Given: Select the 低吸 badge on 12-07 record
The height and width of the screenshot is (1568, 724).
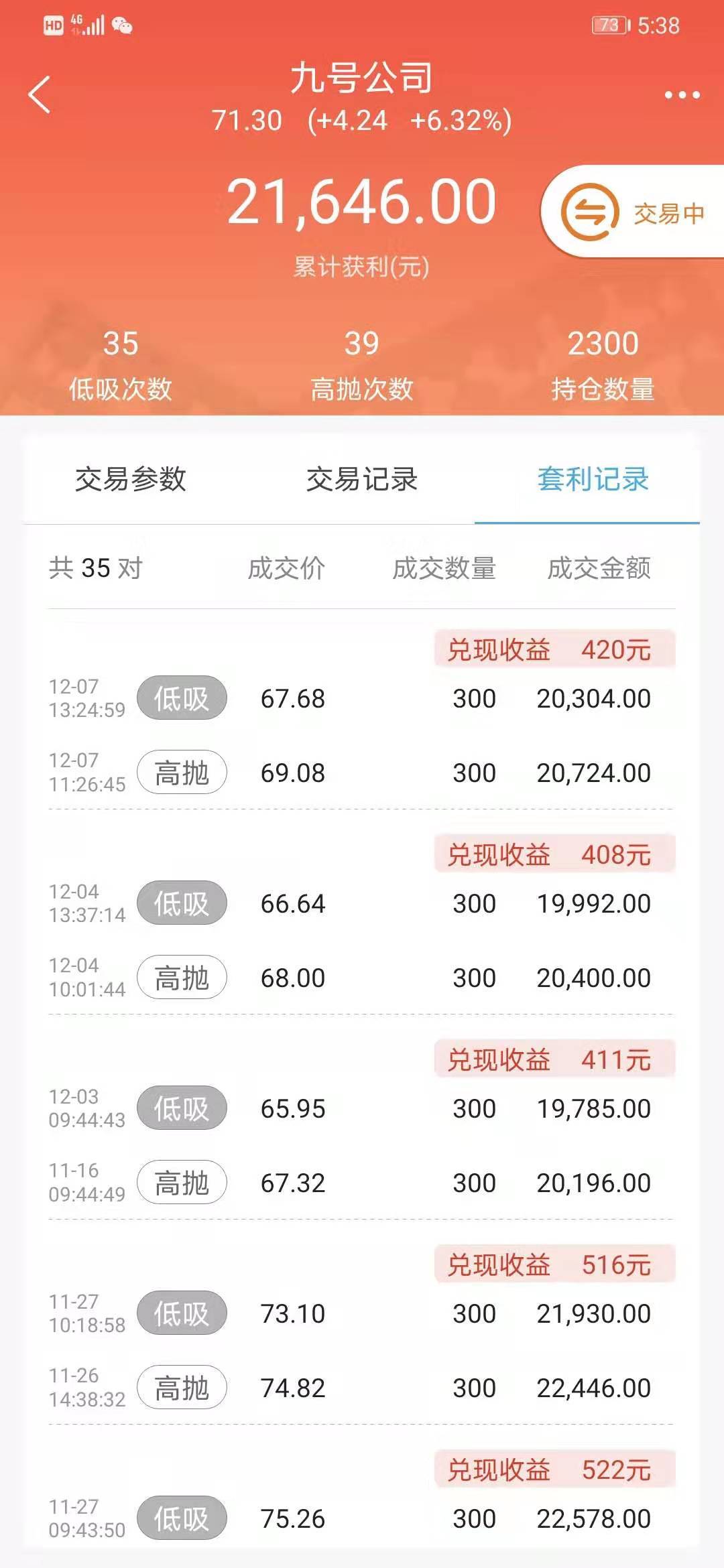Looking at the screenshot, I should 183,697.
